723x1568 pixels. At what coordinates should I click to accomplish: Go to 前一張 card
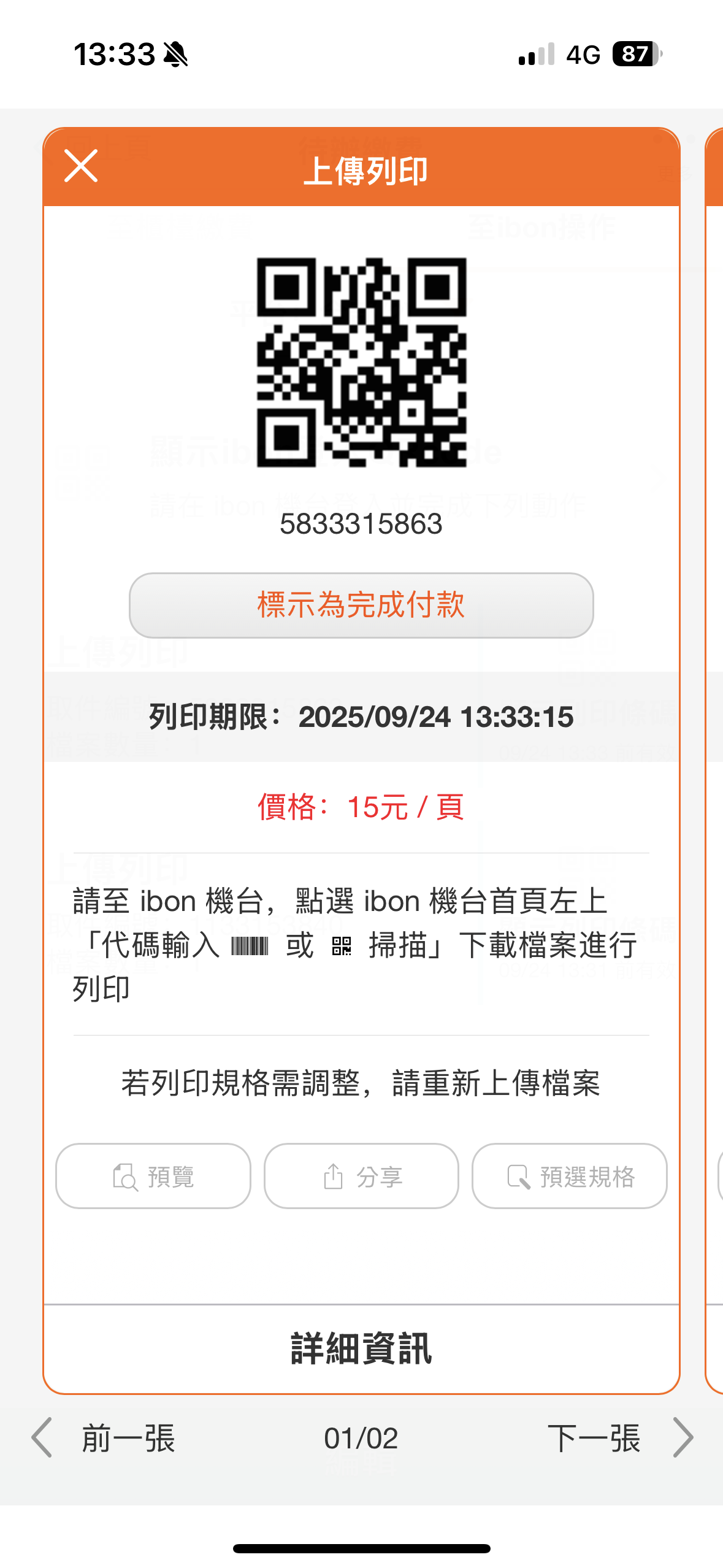click(104, 1437)
